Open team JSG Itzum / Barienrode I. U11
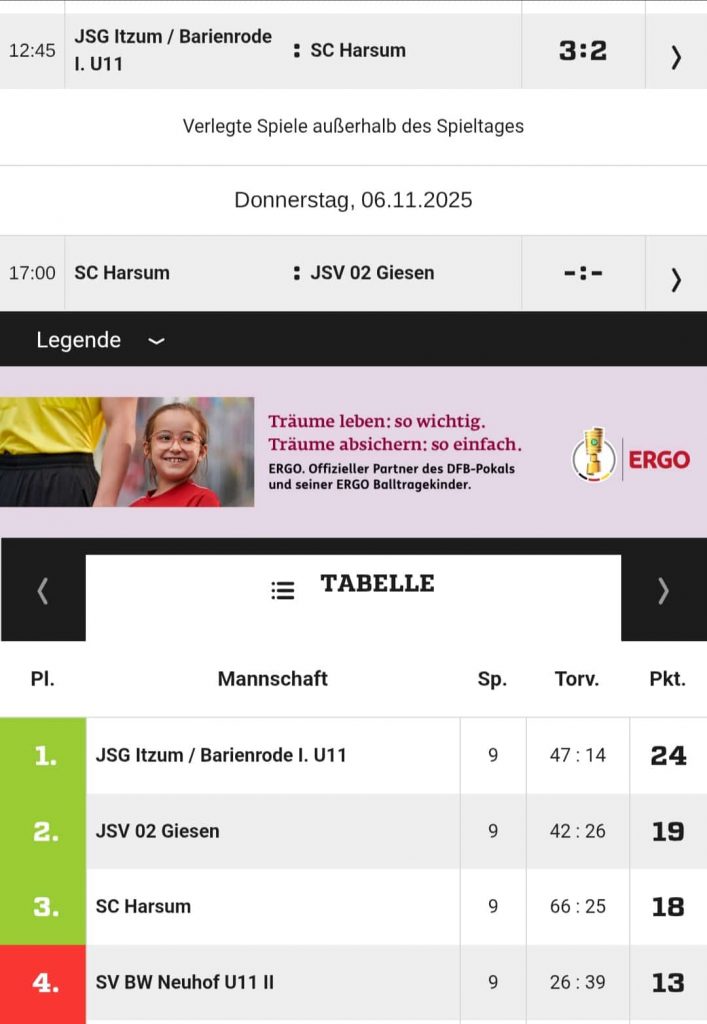This screenshot has height=1024, width=707. coord(221,755)
